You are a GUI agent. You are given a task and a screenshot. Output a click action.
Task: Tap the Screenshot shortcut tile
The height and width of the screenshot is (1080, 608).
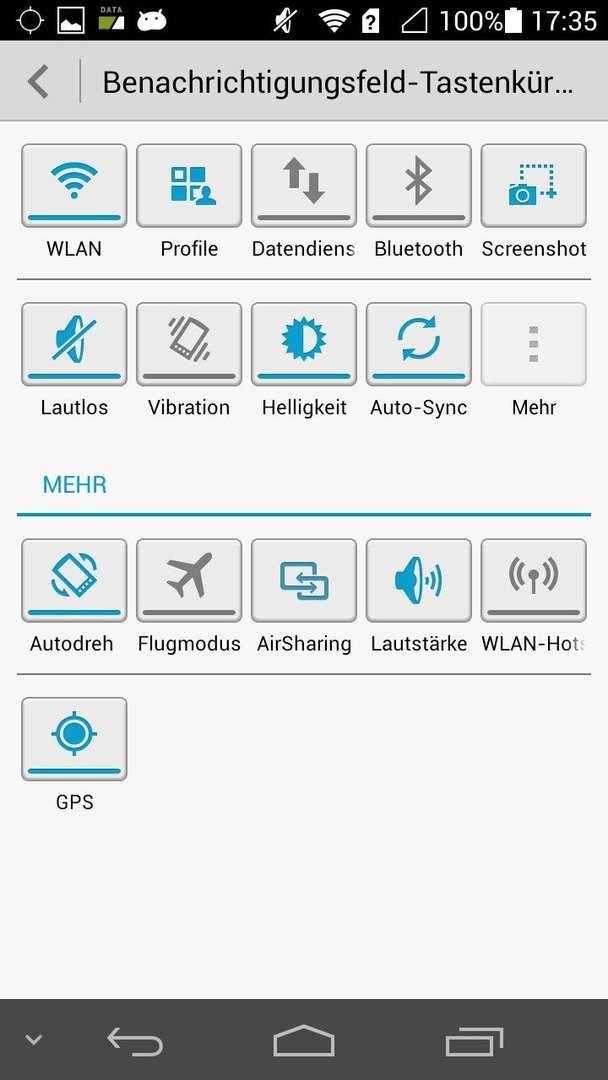[x=534, y=185]
